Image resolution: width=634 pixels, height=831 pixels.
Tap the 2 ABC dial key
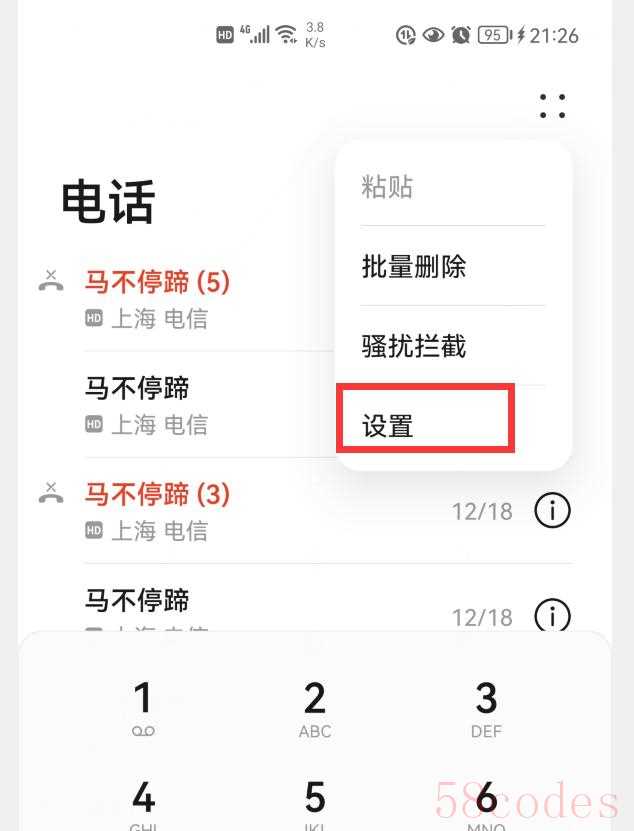pos(315,706)
